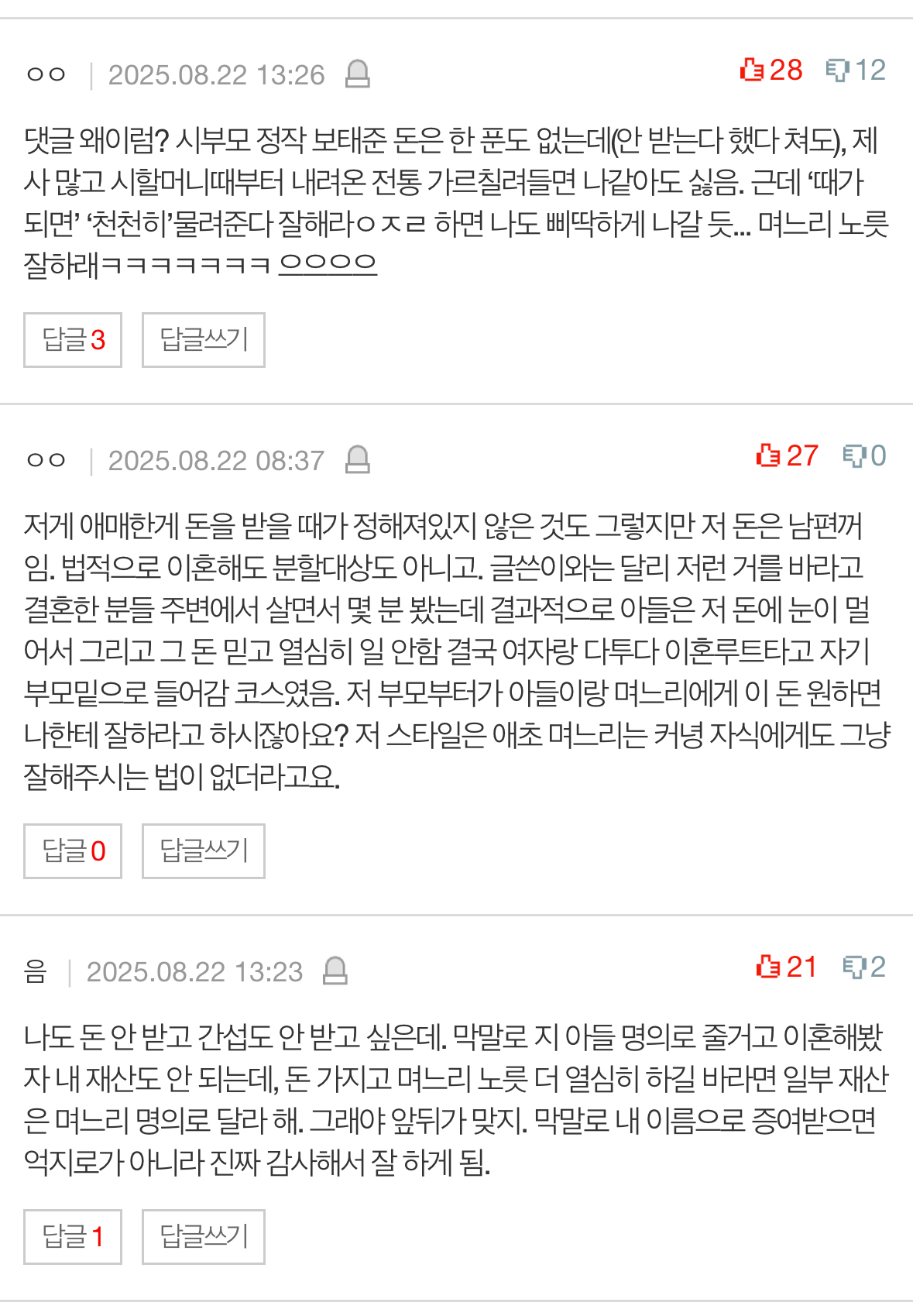Tap 답글쓰기 under the 08:37 comment

203,851
